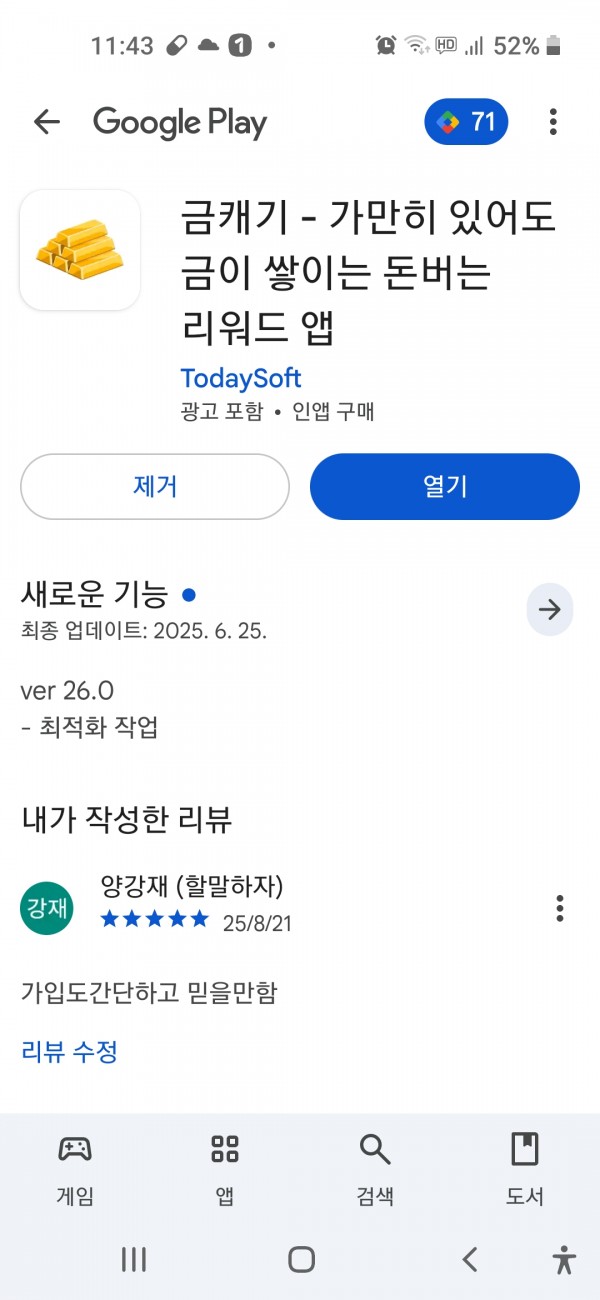Expand the 새로운 기능 arrow
The height and width of the screenshot is (1300, 600).
pyautogui.click(x=550, y=610)
